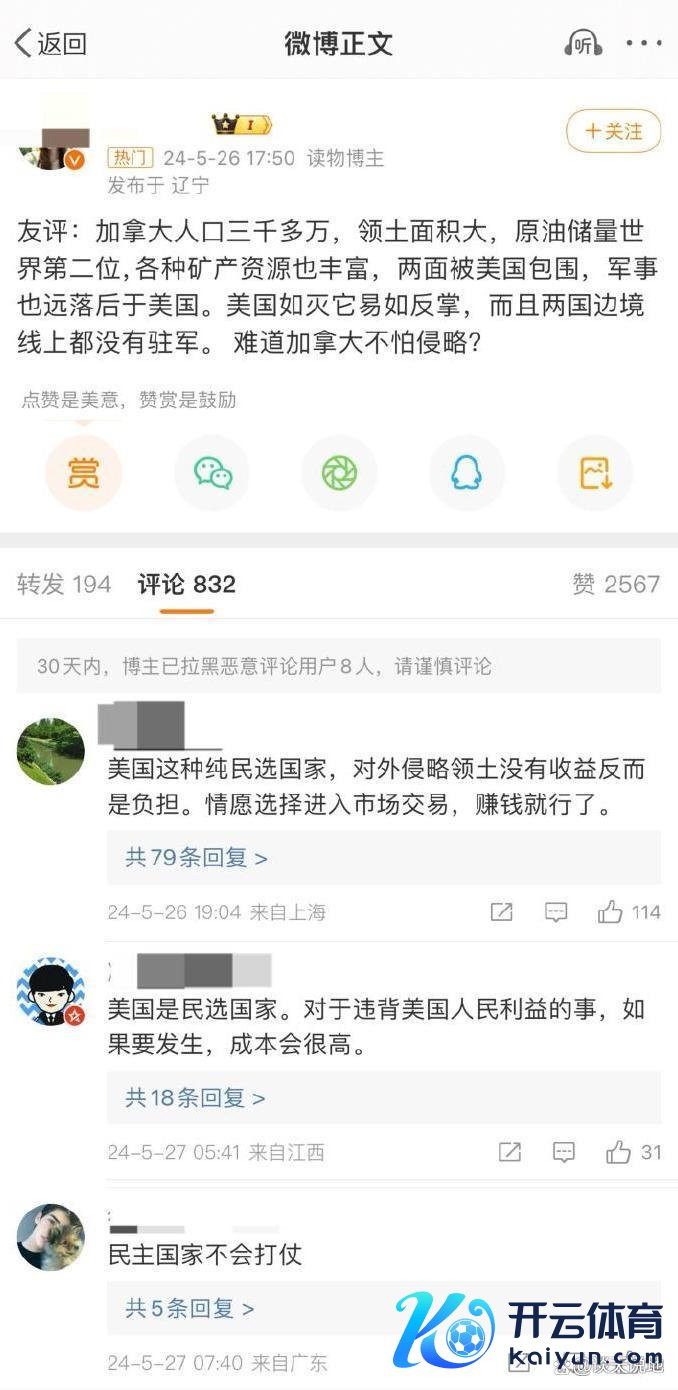The image size is (678, 1390).
Task: Reply to the comment posted from 江西
Action: click(x=564, y=1152)
